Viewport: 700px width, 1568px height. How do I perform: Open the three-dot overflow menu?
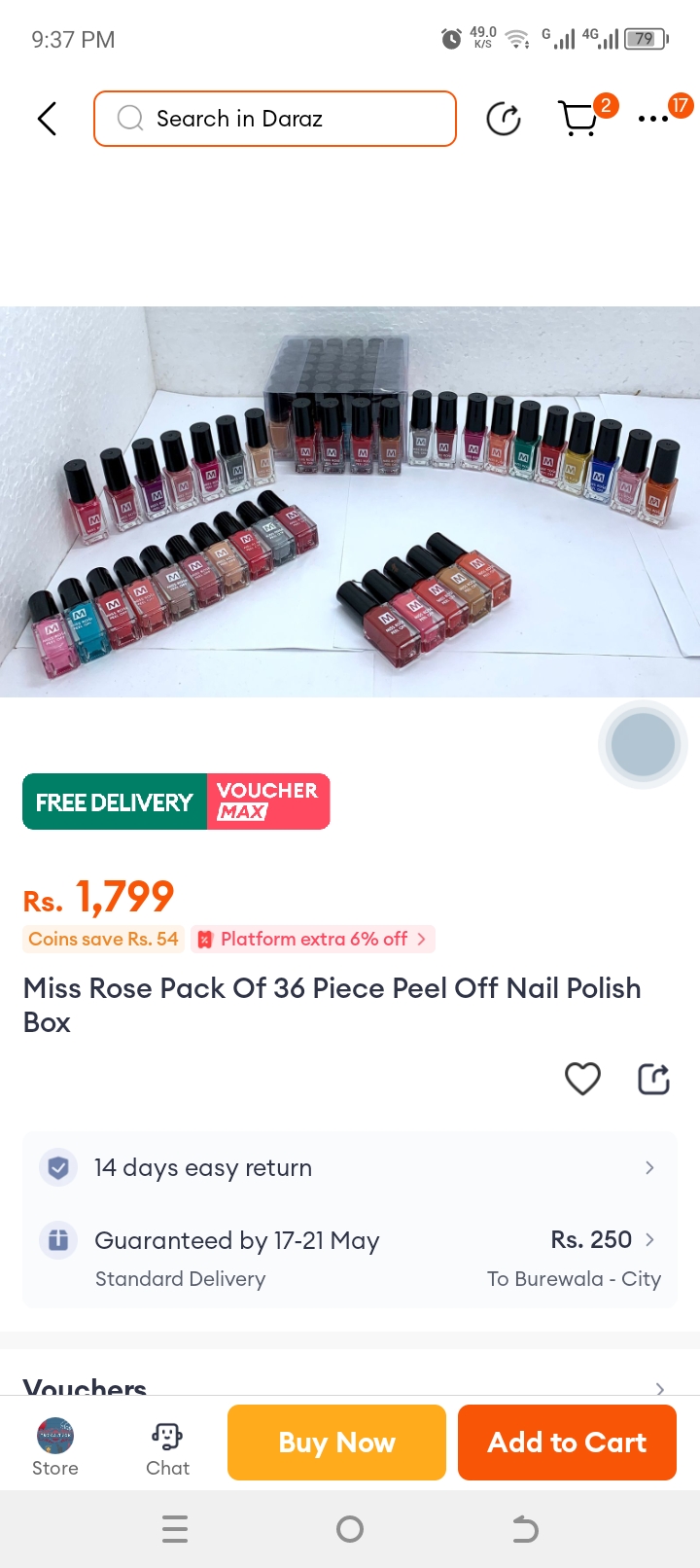tap(653, 119)
